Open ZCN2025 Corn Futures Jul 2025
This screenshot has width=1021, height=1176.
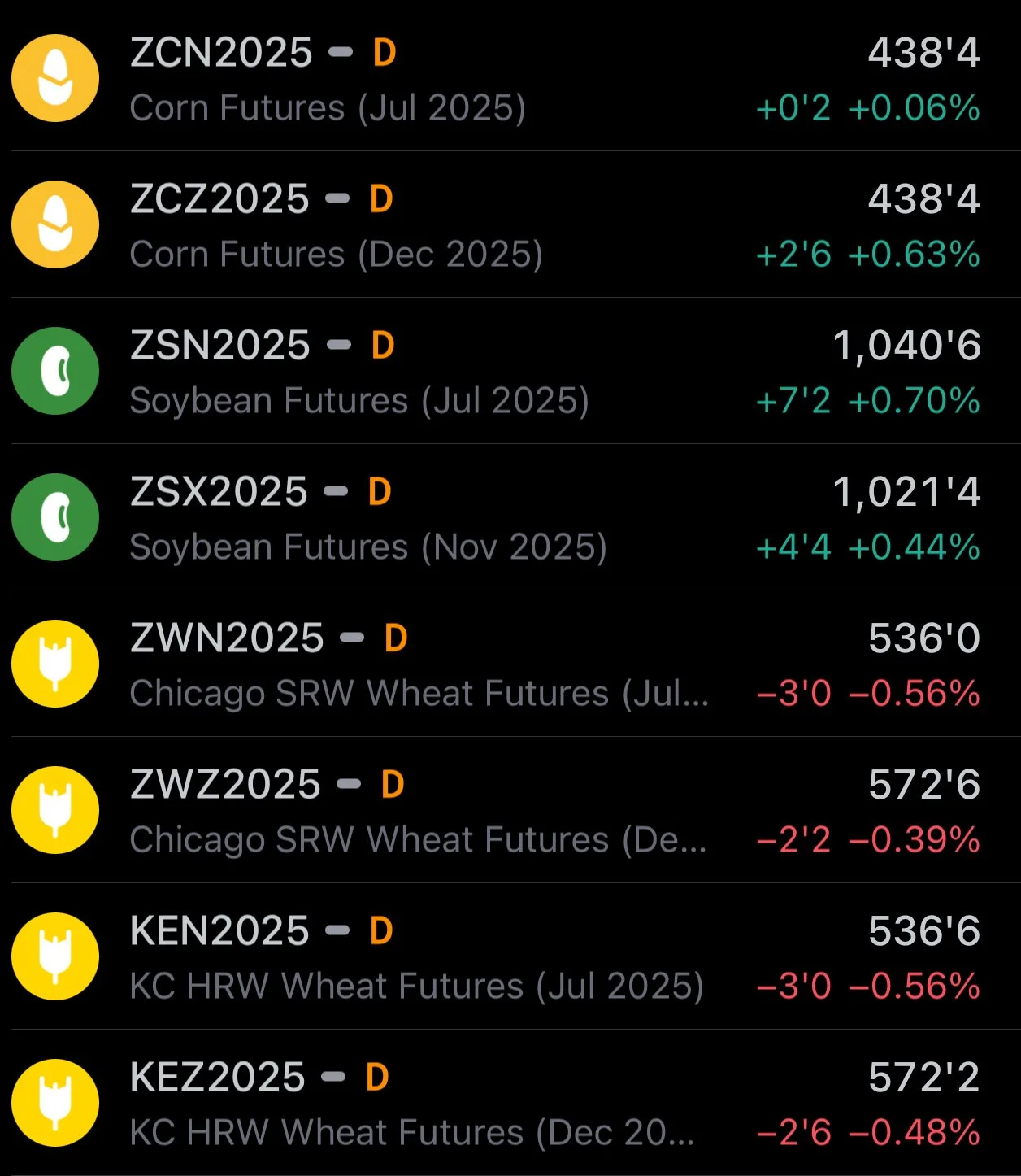[x=510, y=79]
